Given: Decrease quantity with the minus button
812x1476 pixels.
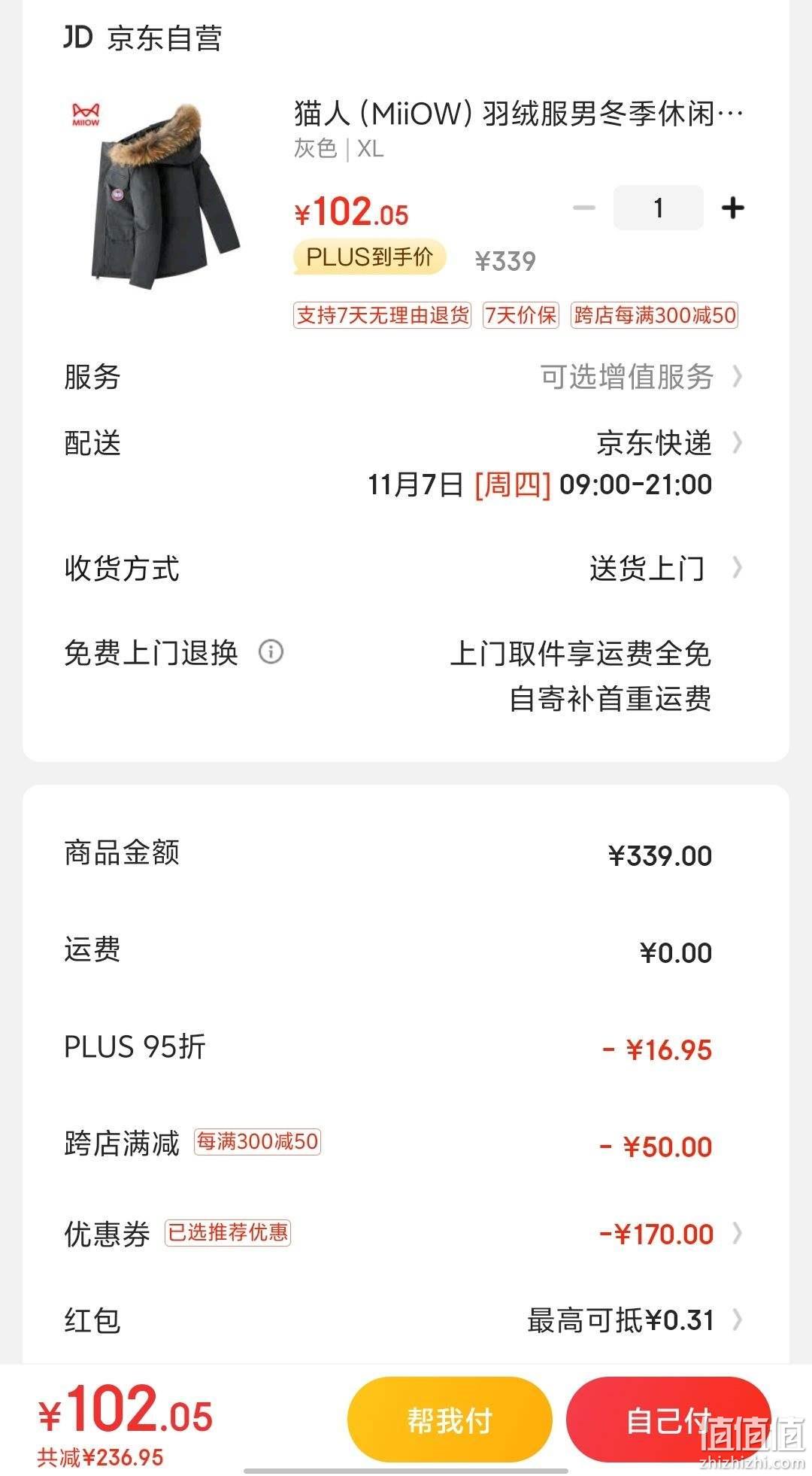Looking at the screenshot, I should click(x=584, y=208).
